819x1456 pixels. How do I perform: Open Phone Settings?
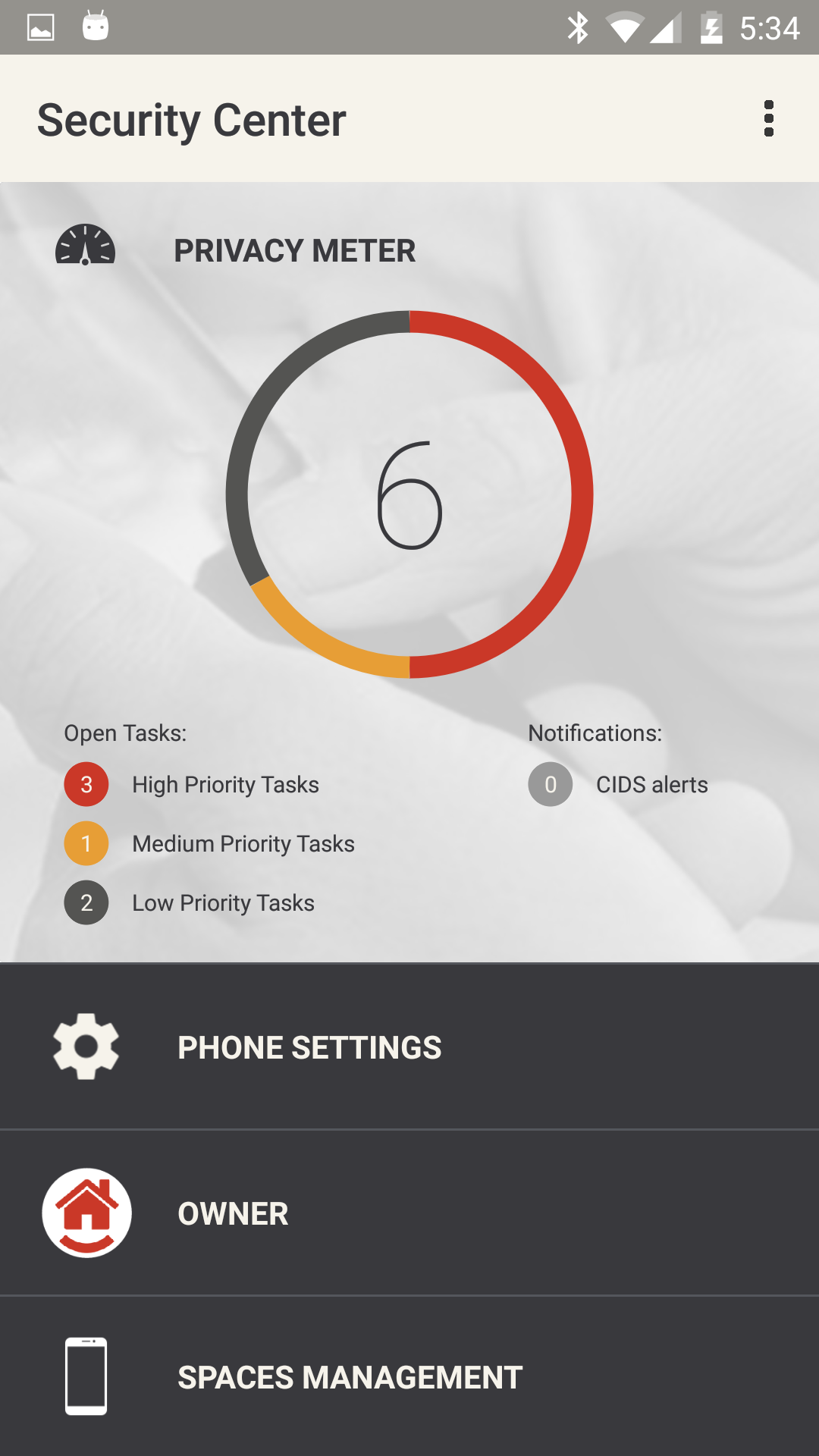point(309,1047)
